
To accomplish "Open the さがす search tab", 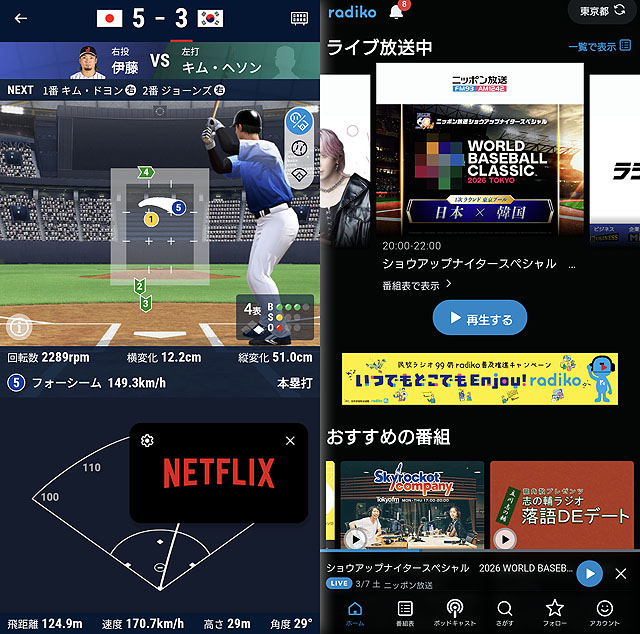I will pyautogui.click(x=505, y=612).
